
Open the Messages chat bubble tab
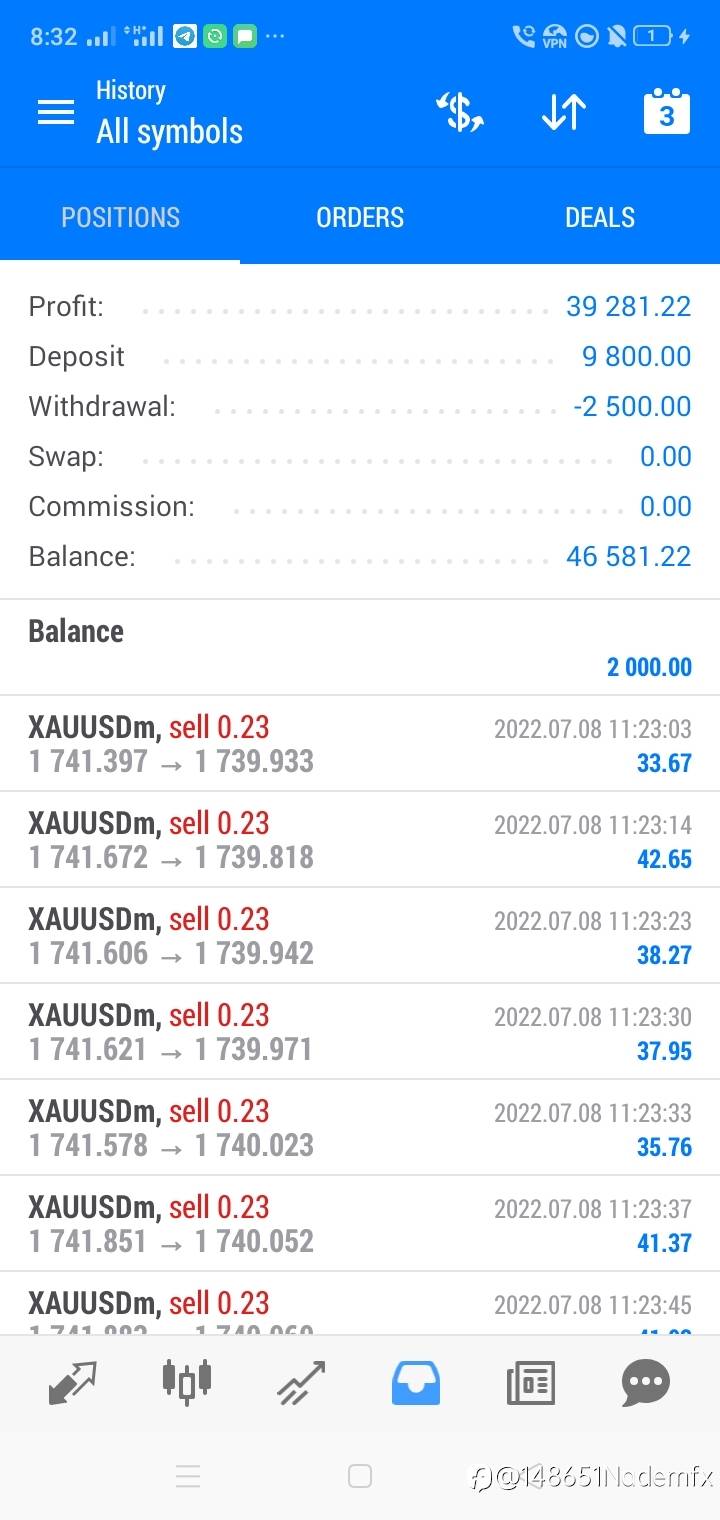(645, 1383)
